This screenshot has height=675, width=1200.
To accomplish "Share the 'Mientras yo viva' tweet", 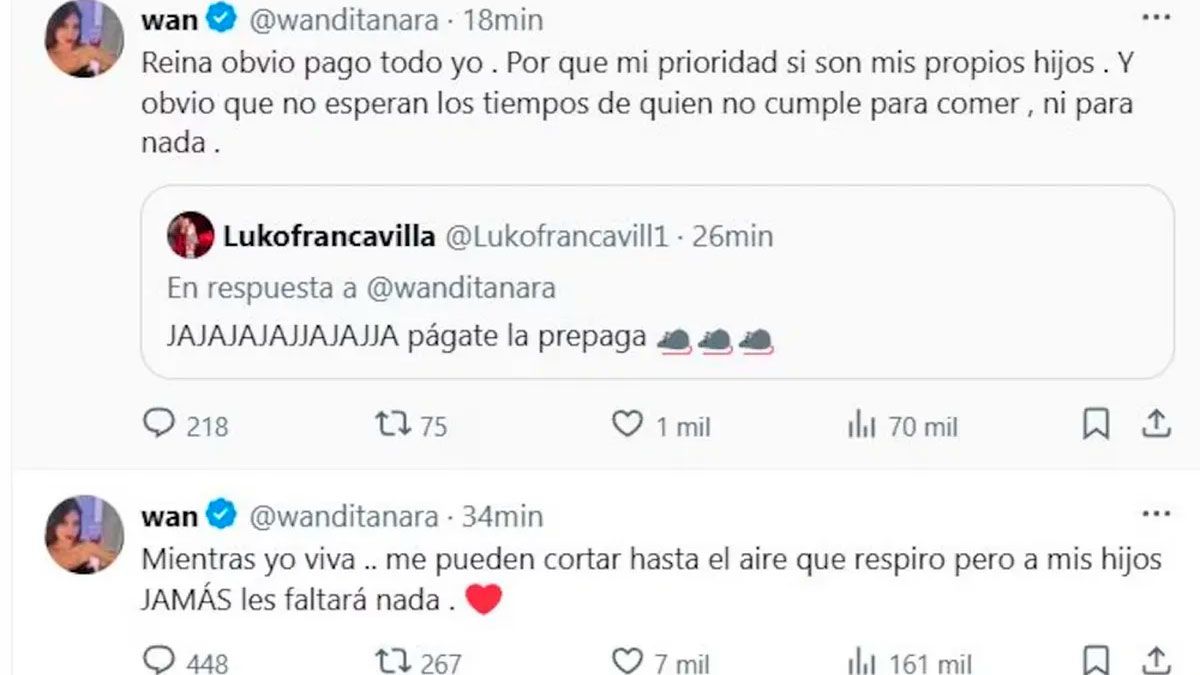I will tap(1156, 659).
